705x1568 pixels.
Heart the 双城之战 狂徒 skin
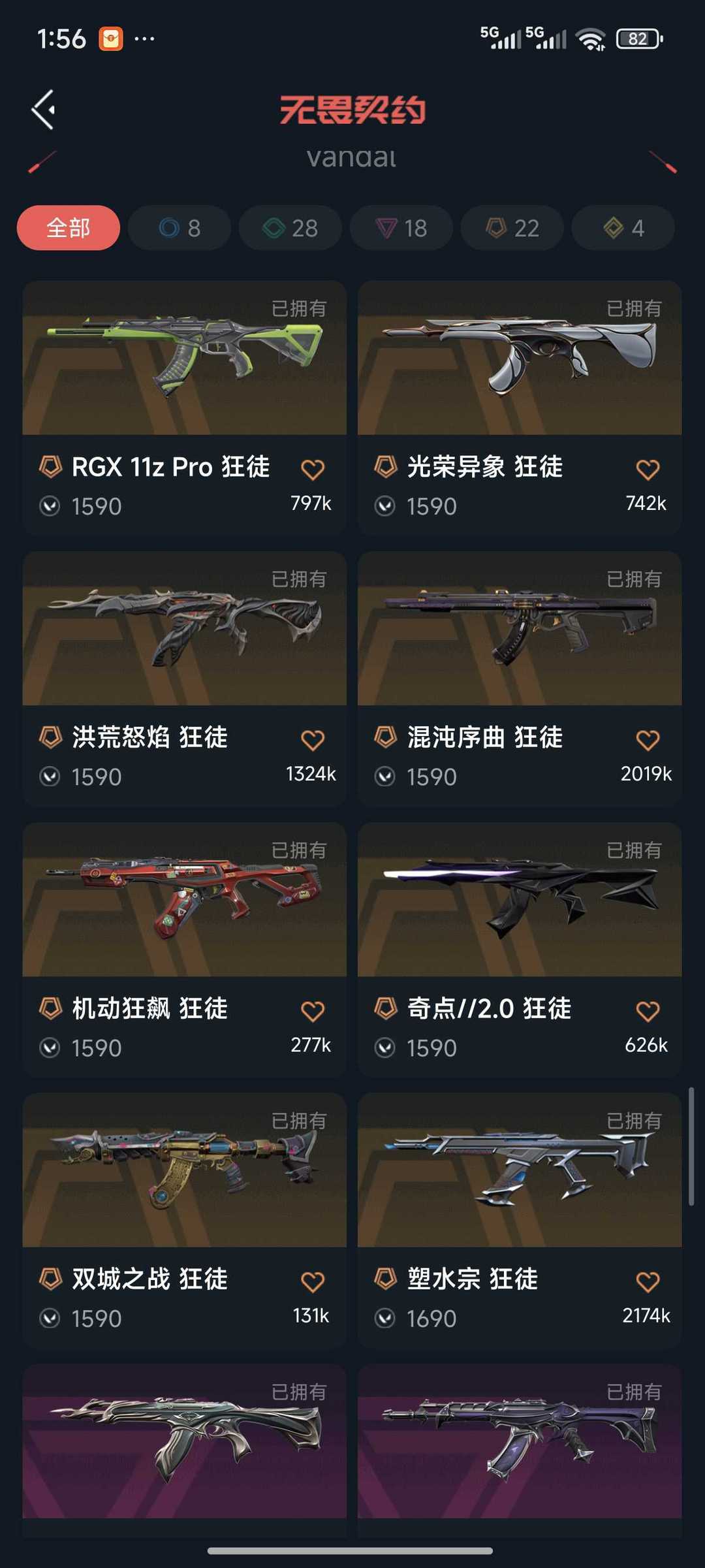pos(313,1281)
